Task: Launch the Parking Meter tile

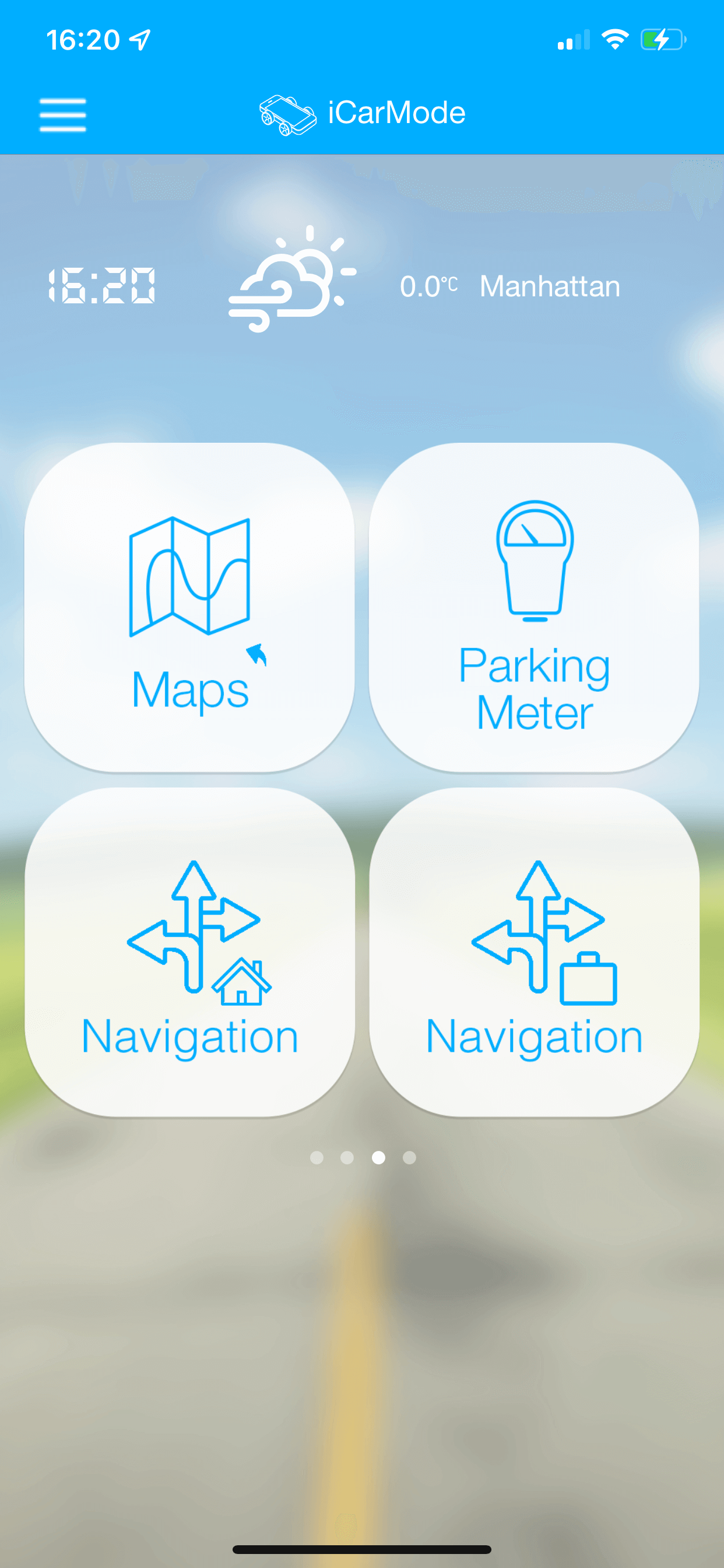Action: pos(533,607)
